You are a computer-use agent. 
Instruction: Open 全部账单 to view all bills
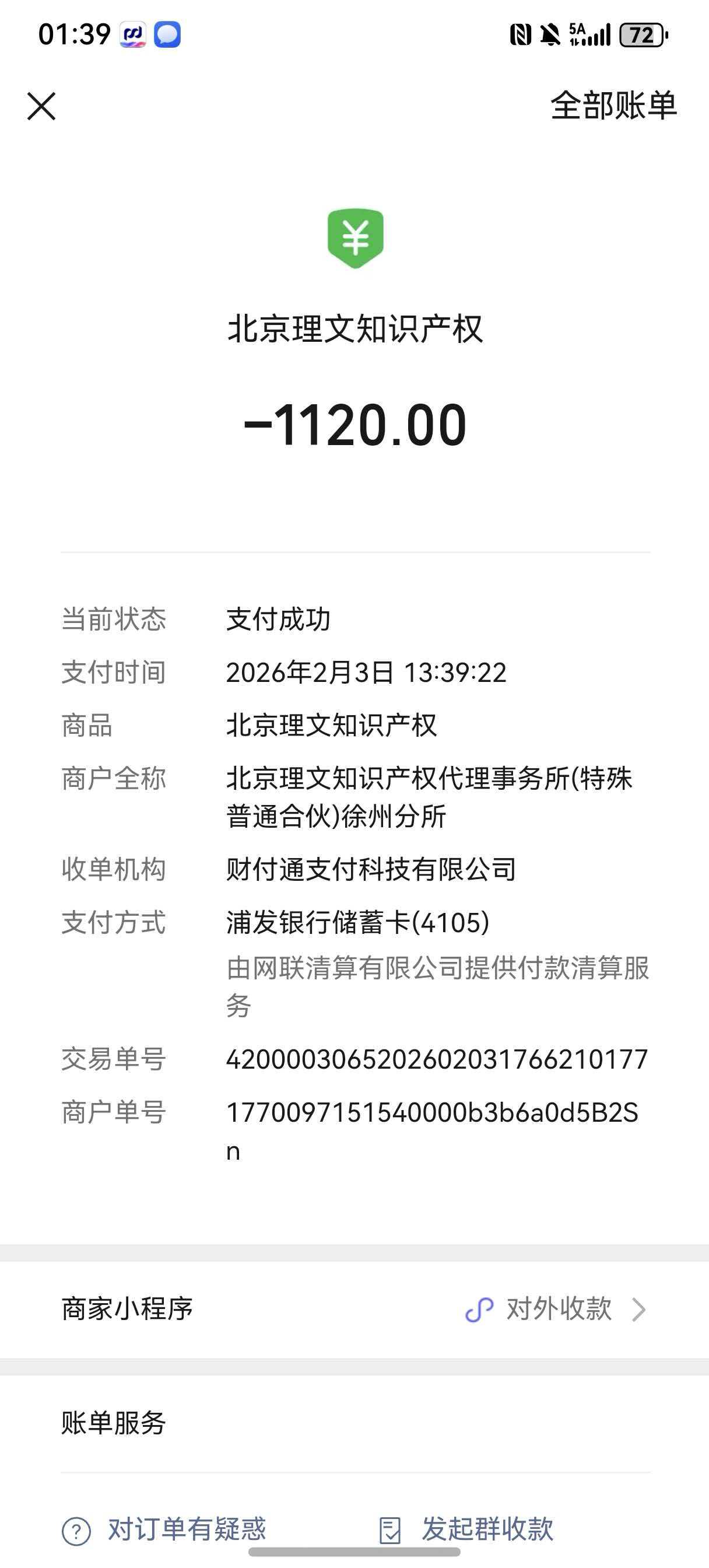point(613,106)
